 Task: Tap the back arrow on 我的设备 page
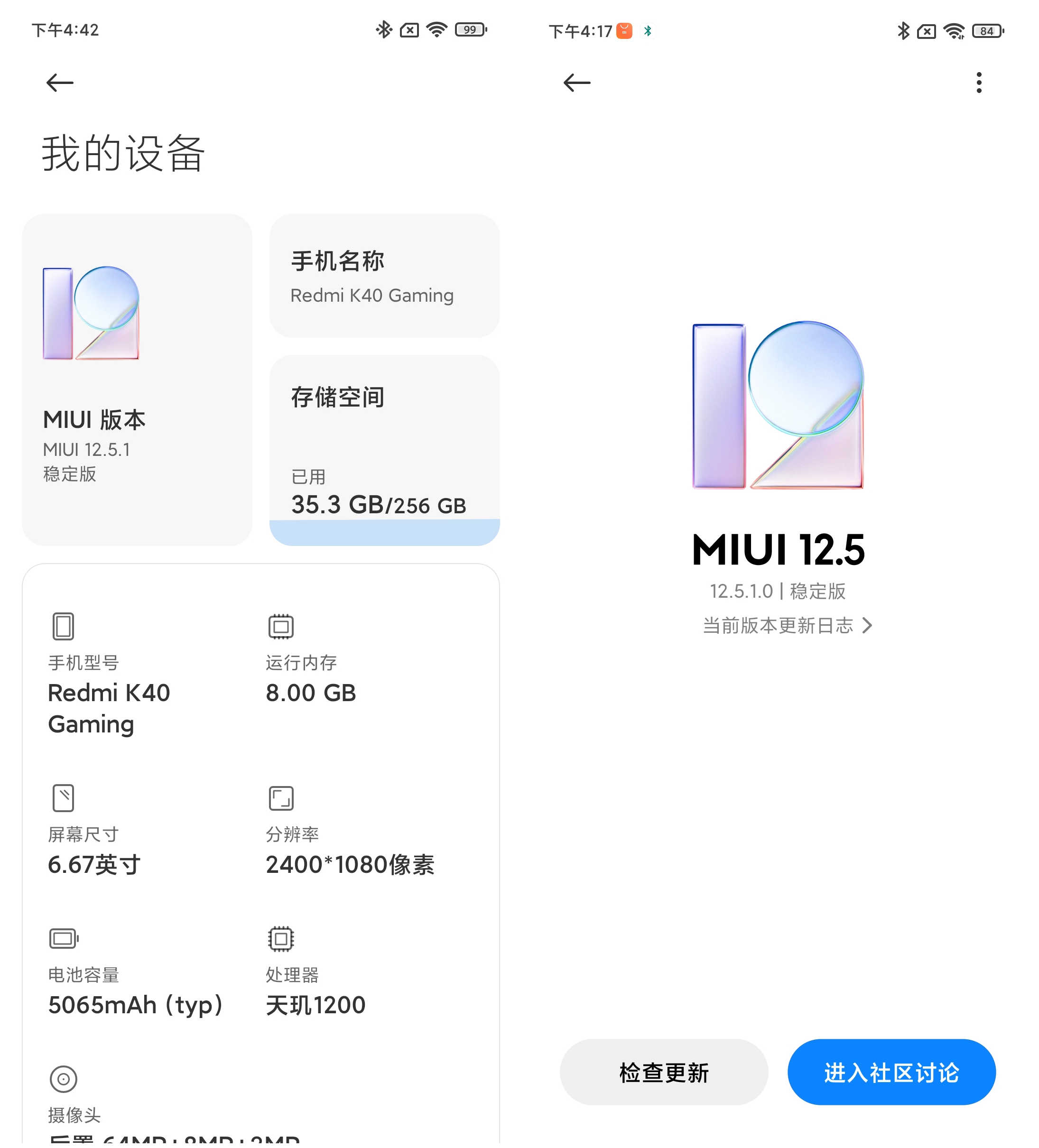click(59, 83)
